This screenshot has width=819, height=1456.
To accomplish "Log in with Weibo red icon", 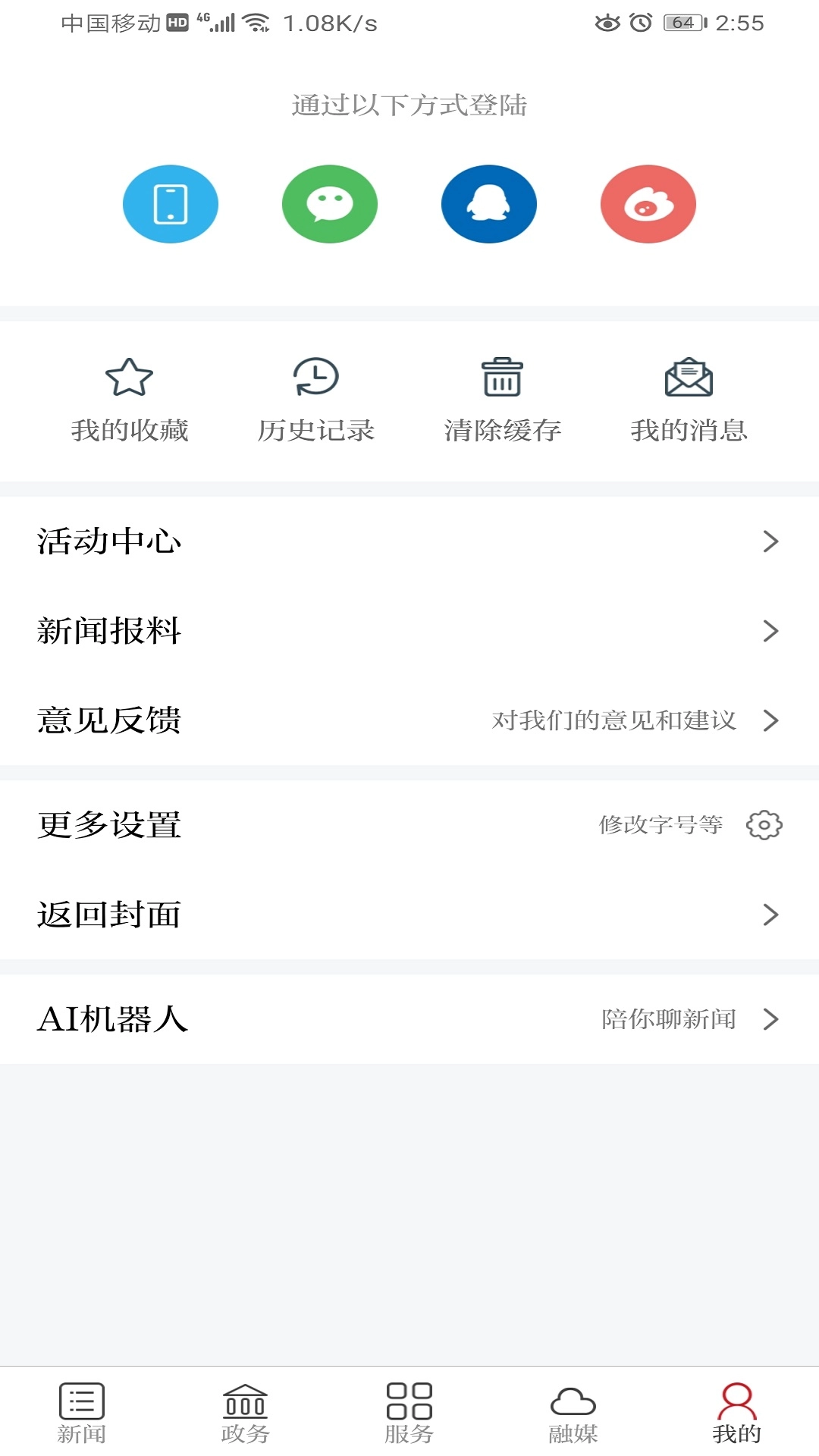I will [648, 203].
